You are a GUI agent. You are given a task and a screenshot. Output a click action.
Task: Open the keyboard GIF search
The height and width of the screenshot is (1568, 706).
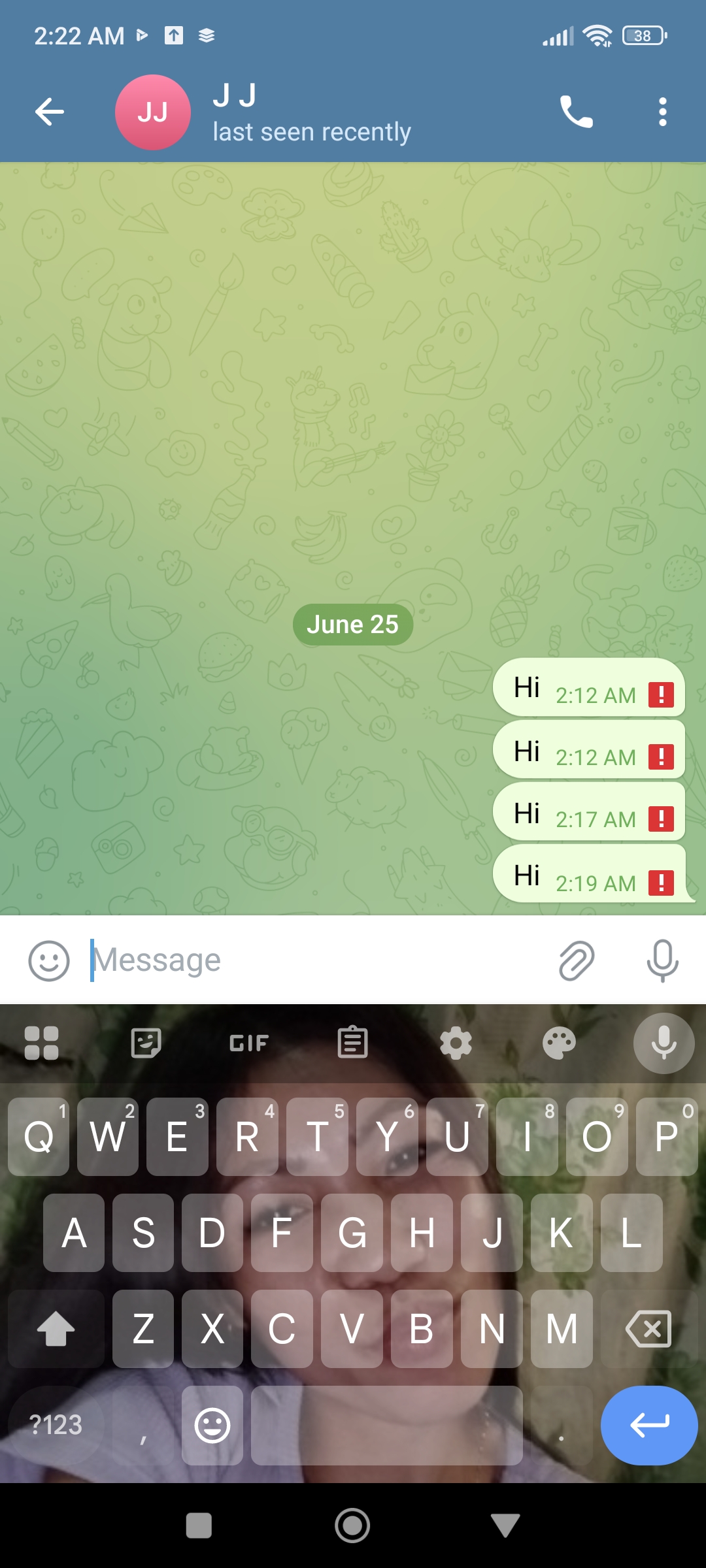pos(249,1043)
